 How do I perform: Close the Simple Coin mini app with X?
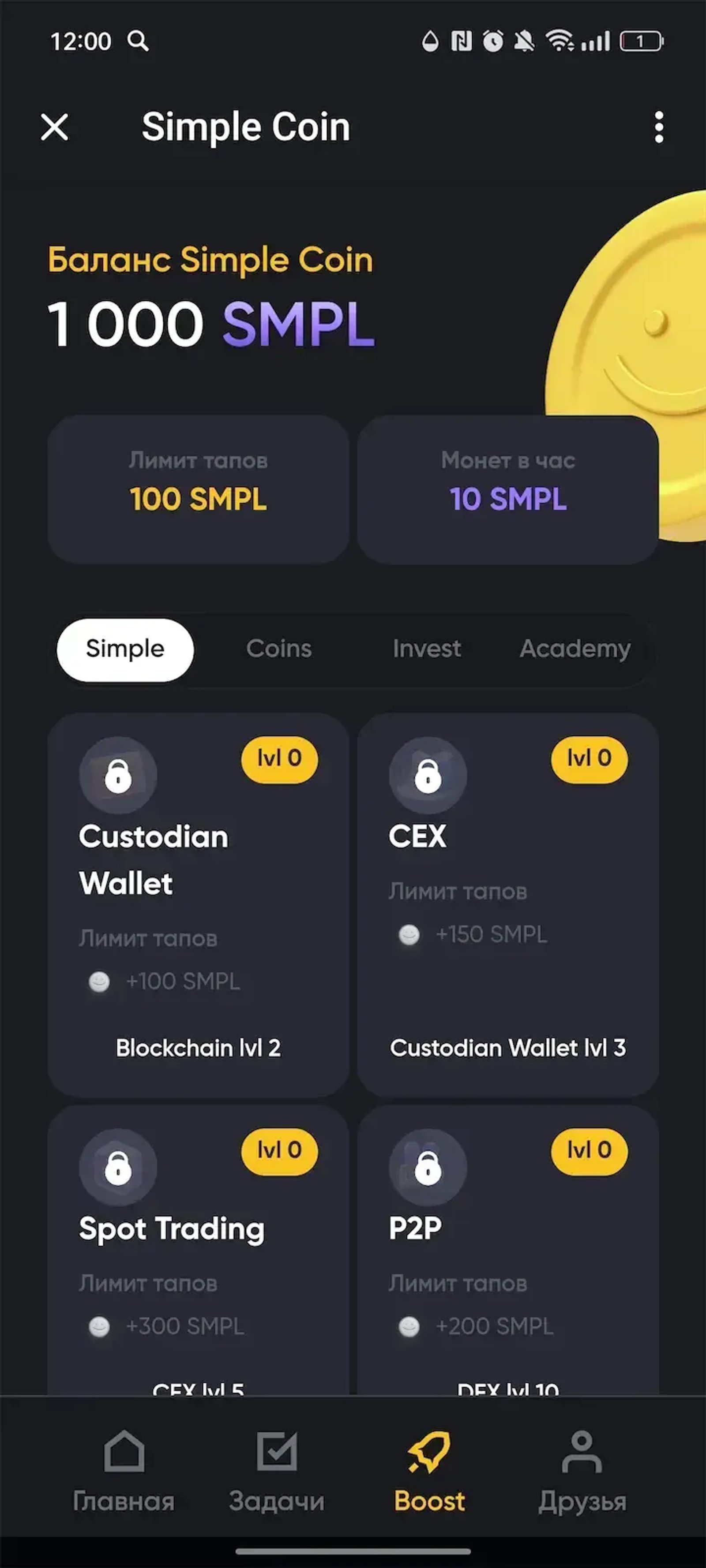click(x=54, y=128)
